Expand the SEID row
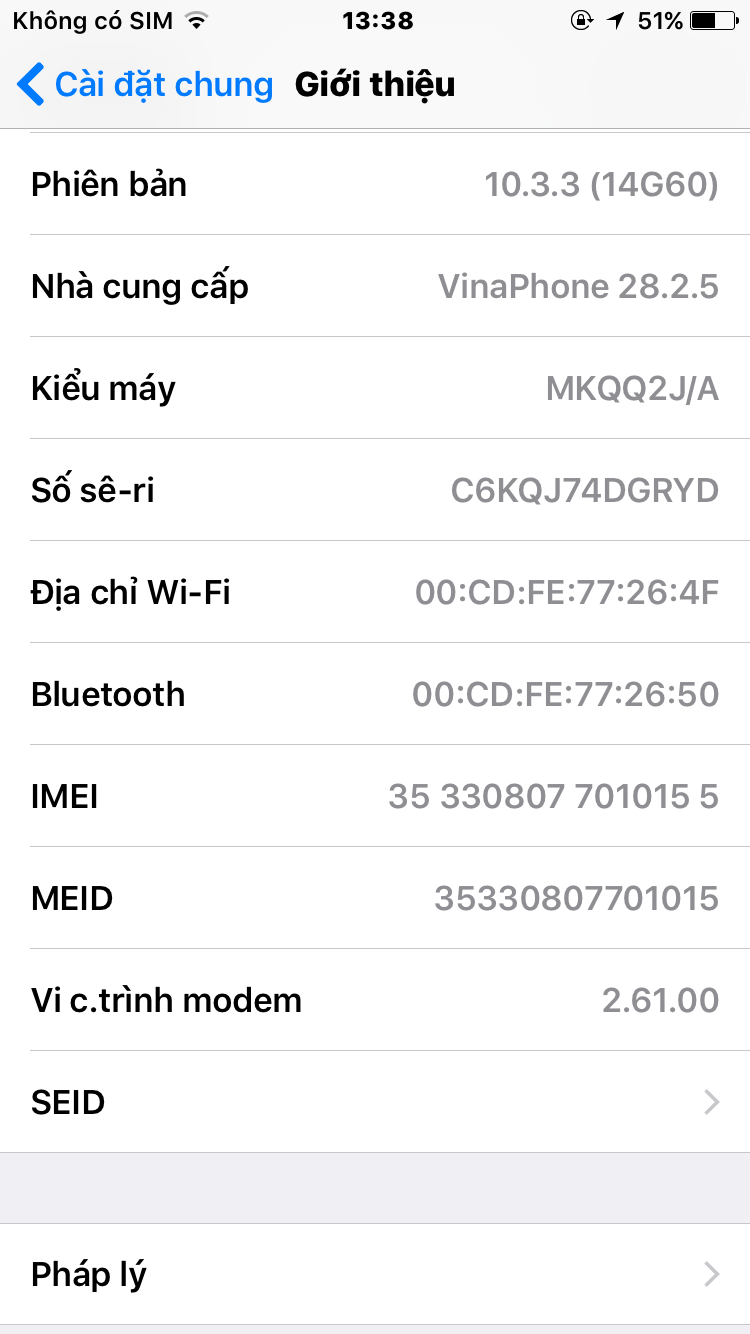The width and height of the screenshot is (750, 1334). coord(375,1101)
